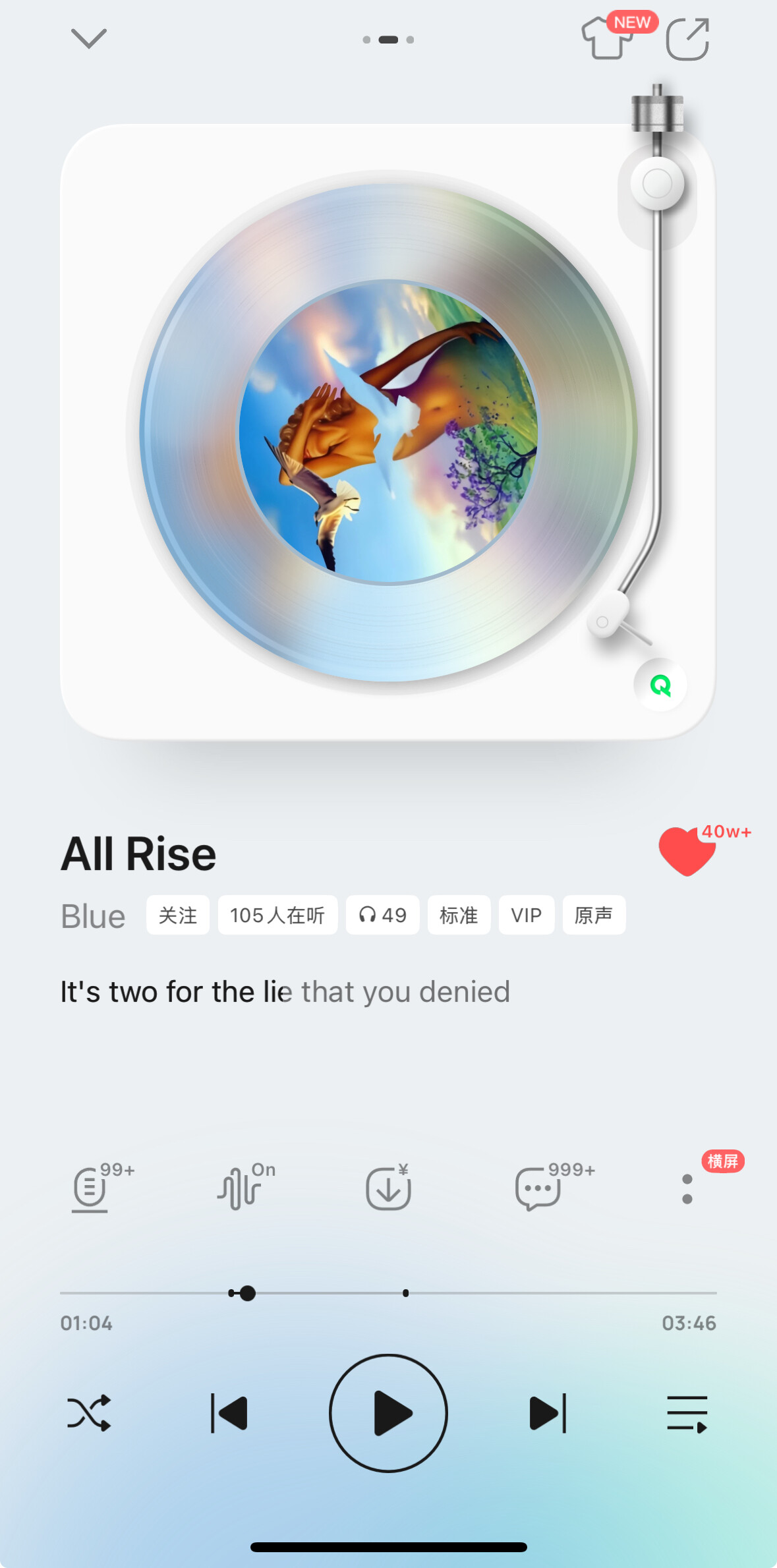The height and width of the screenshot is (1568, 777).
Task: Open the lyrics line for full lyrics
Action: tap(285, 992)
